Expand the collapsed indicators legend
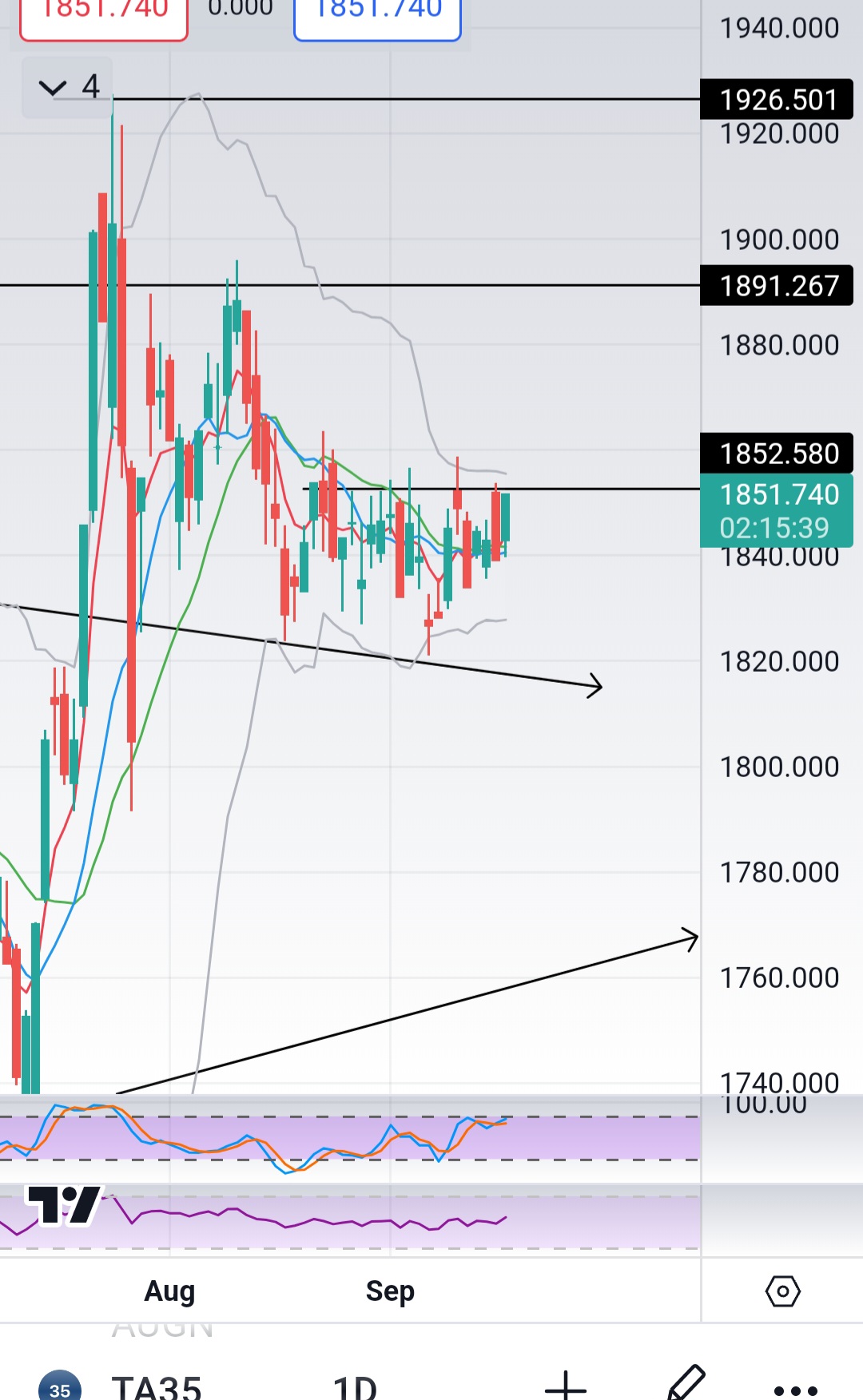The width and height of the screenshot is (863, 1400). tap(68, 87)
